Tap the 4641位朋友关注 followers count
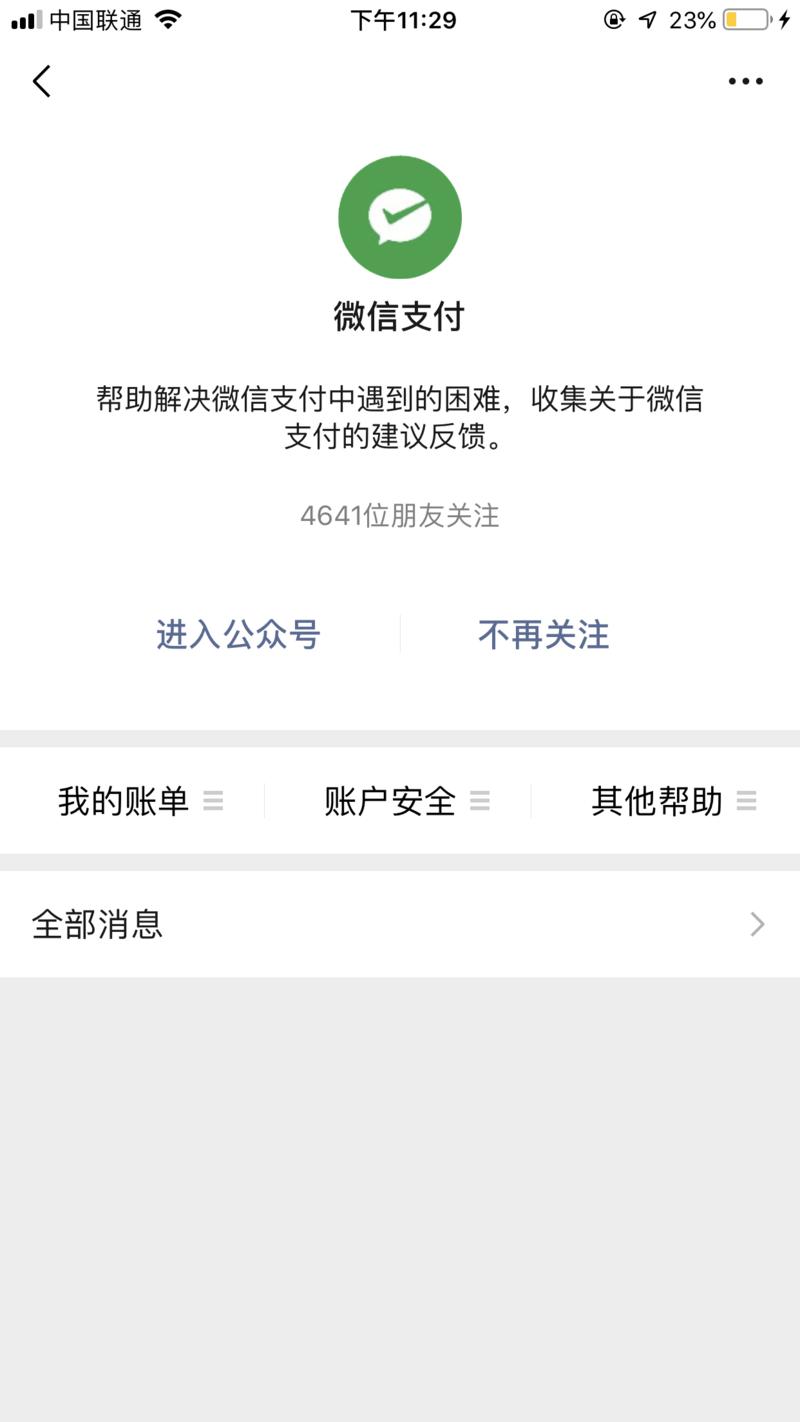This screenshot has height=1422, width=800. click(400, 516)
